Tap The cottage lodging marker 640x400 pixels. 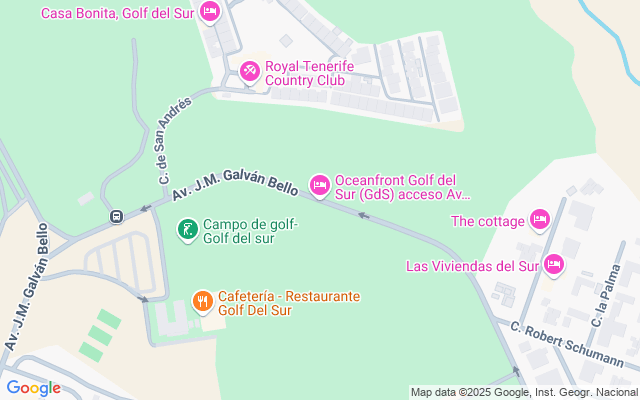tap(539, 219)
